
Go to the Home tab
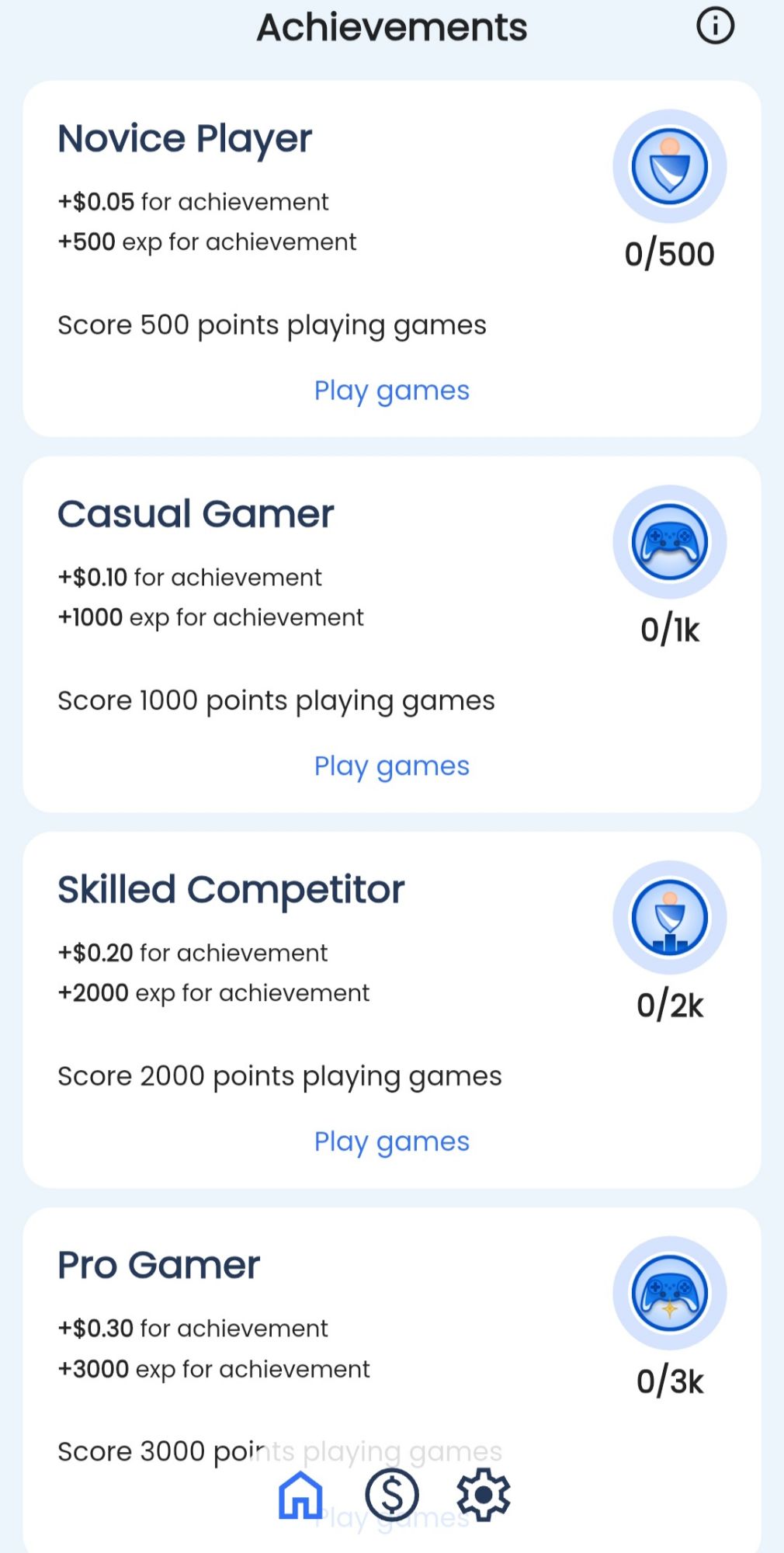(x=300, y=1495)
